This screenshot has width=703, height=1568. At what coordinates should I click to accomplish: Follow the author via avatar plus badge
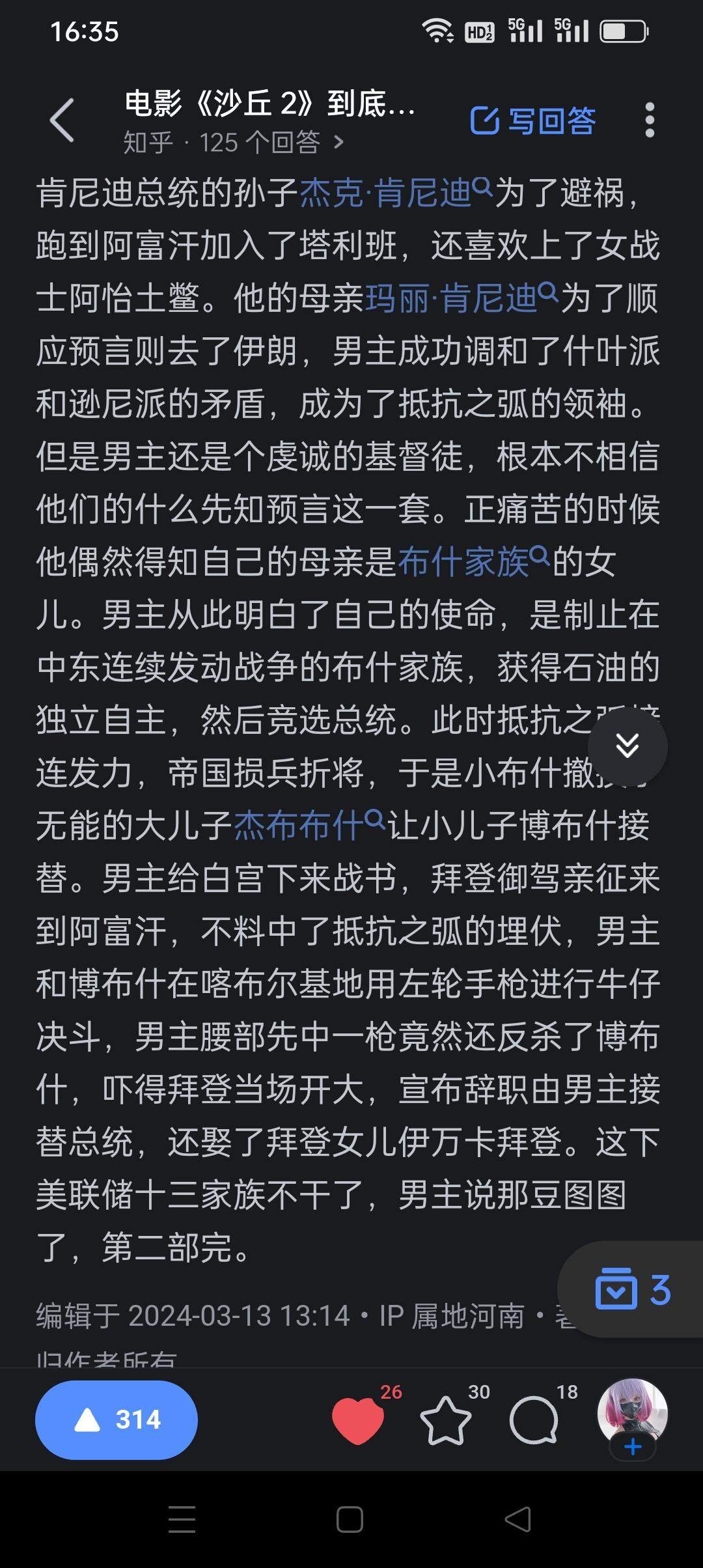(x=632, y=1446)
